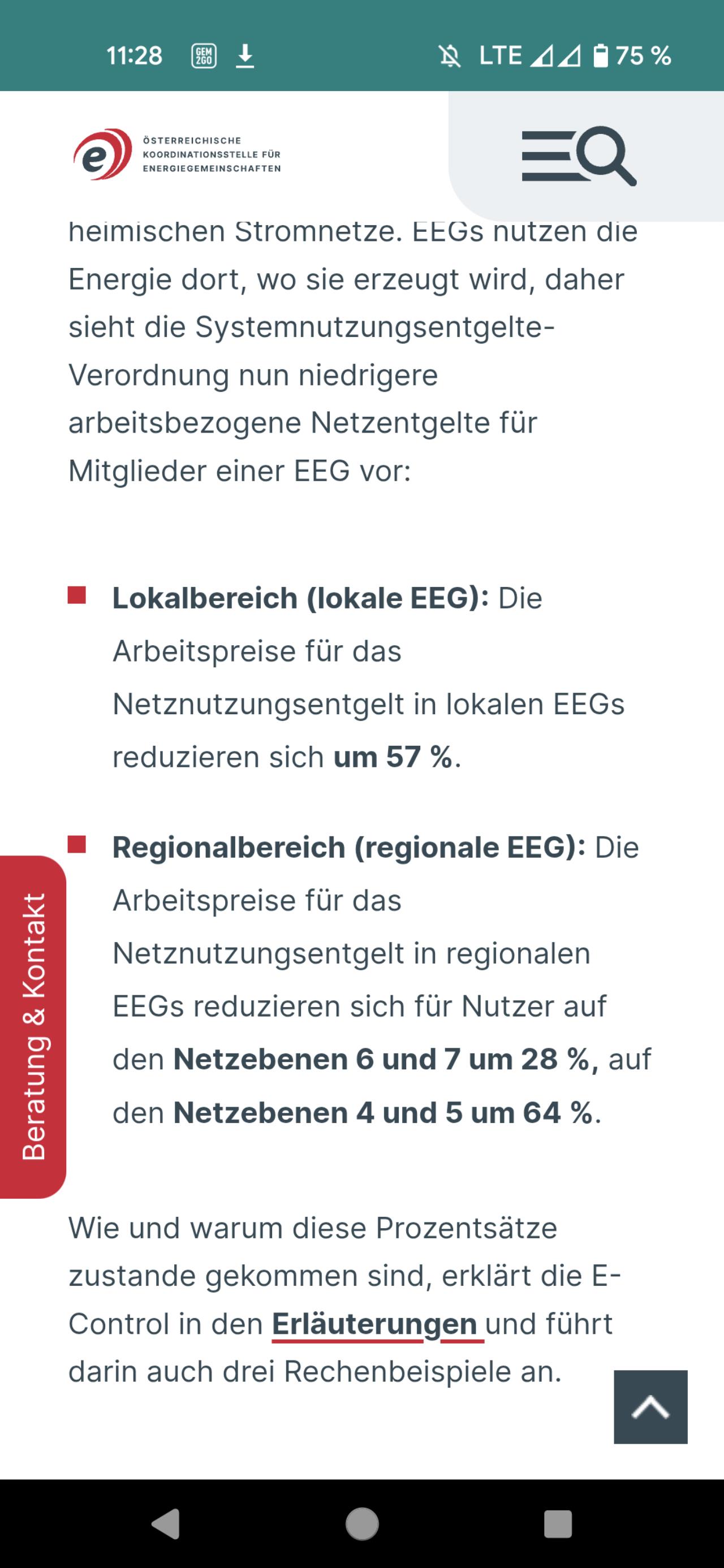
Task: Go back using system back button
Action: (x=166, y=1523)
